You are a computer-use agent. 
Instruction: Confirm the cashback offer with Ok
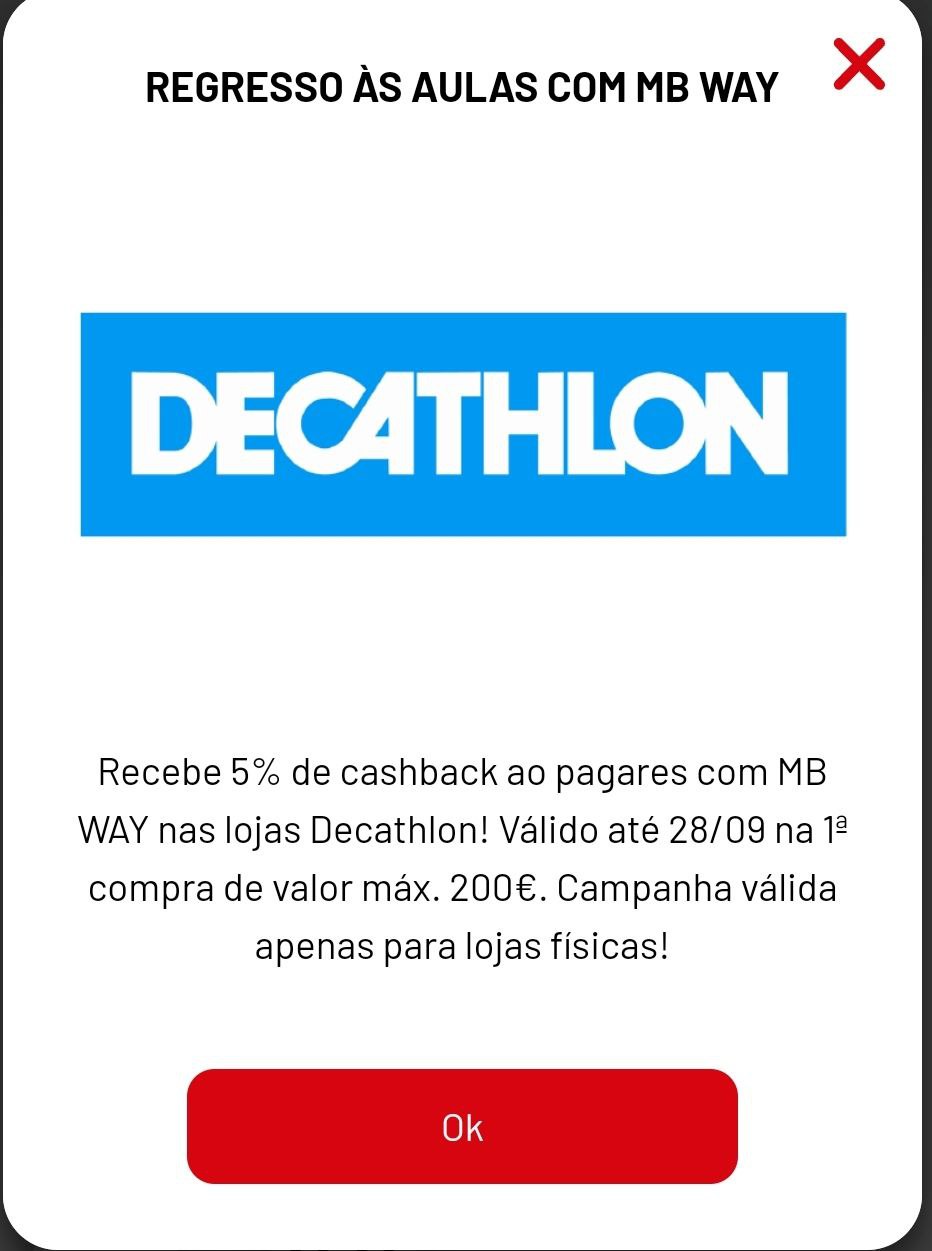coord(462,1126)
